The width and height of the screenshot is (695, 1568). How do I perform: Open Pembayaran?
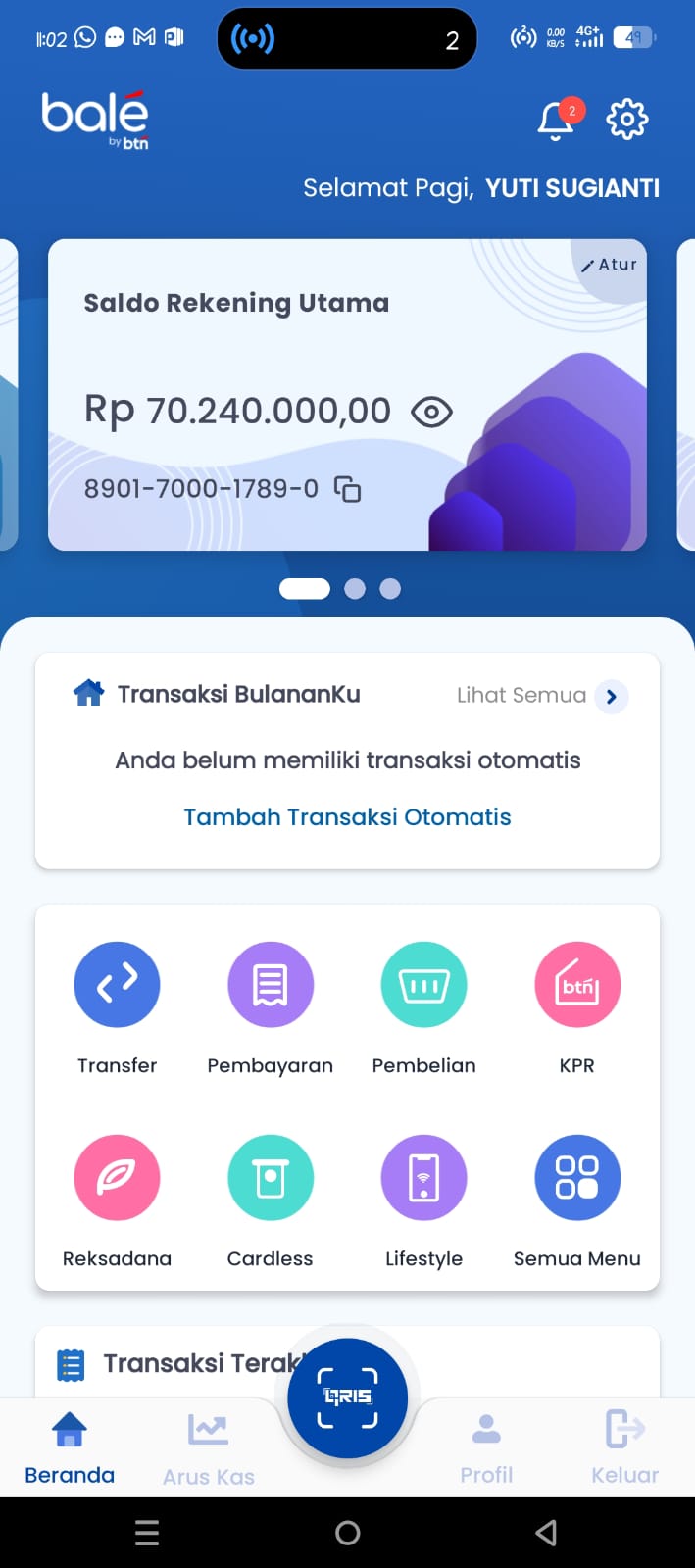(x=271, y=985)
